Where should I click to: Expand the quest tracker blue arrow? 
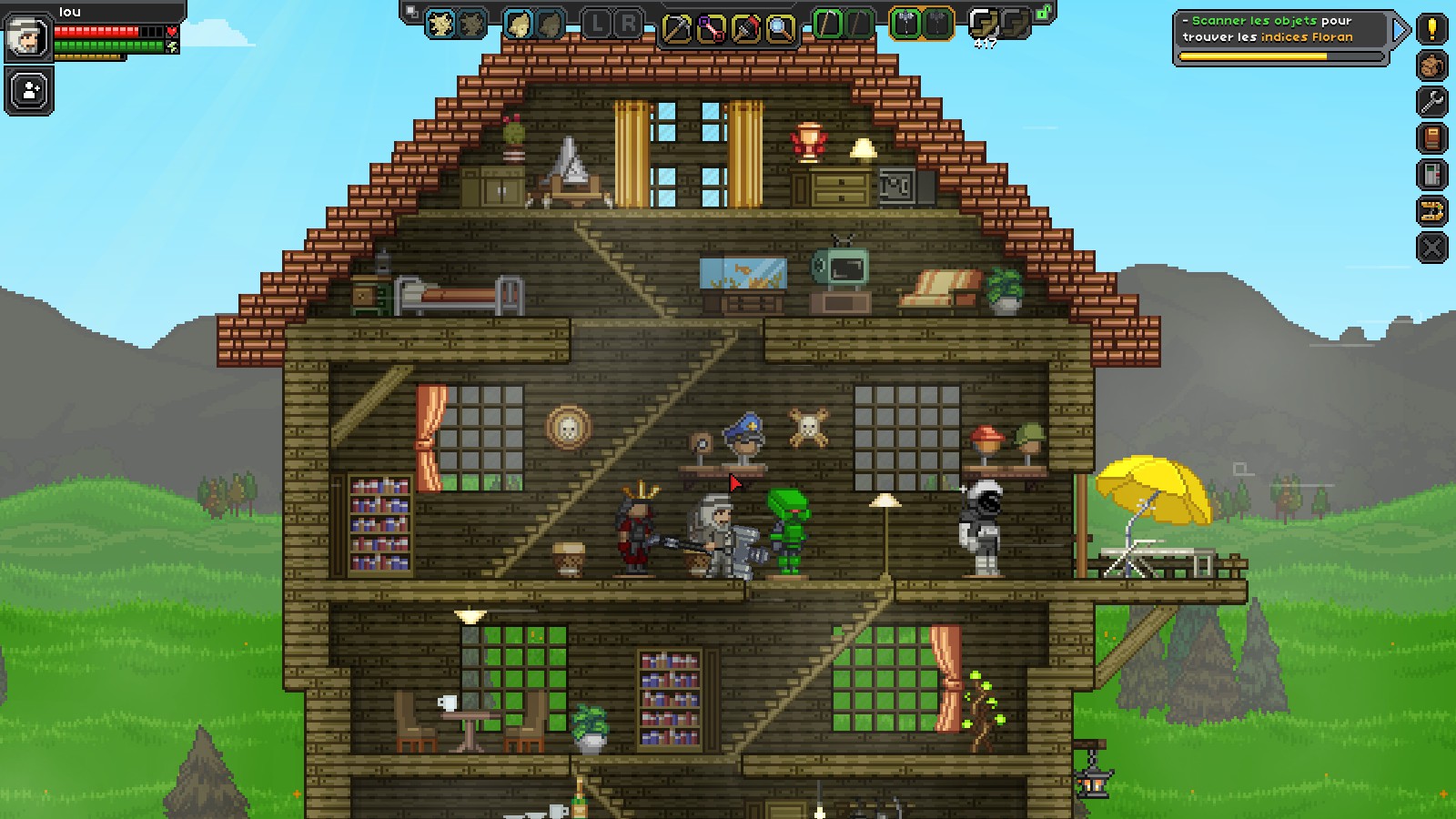[x=1401, y=30]
